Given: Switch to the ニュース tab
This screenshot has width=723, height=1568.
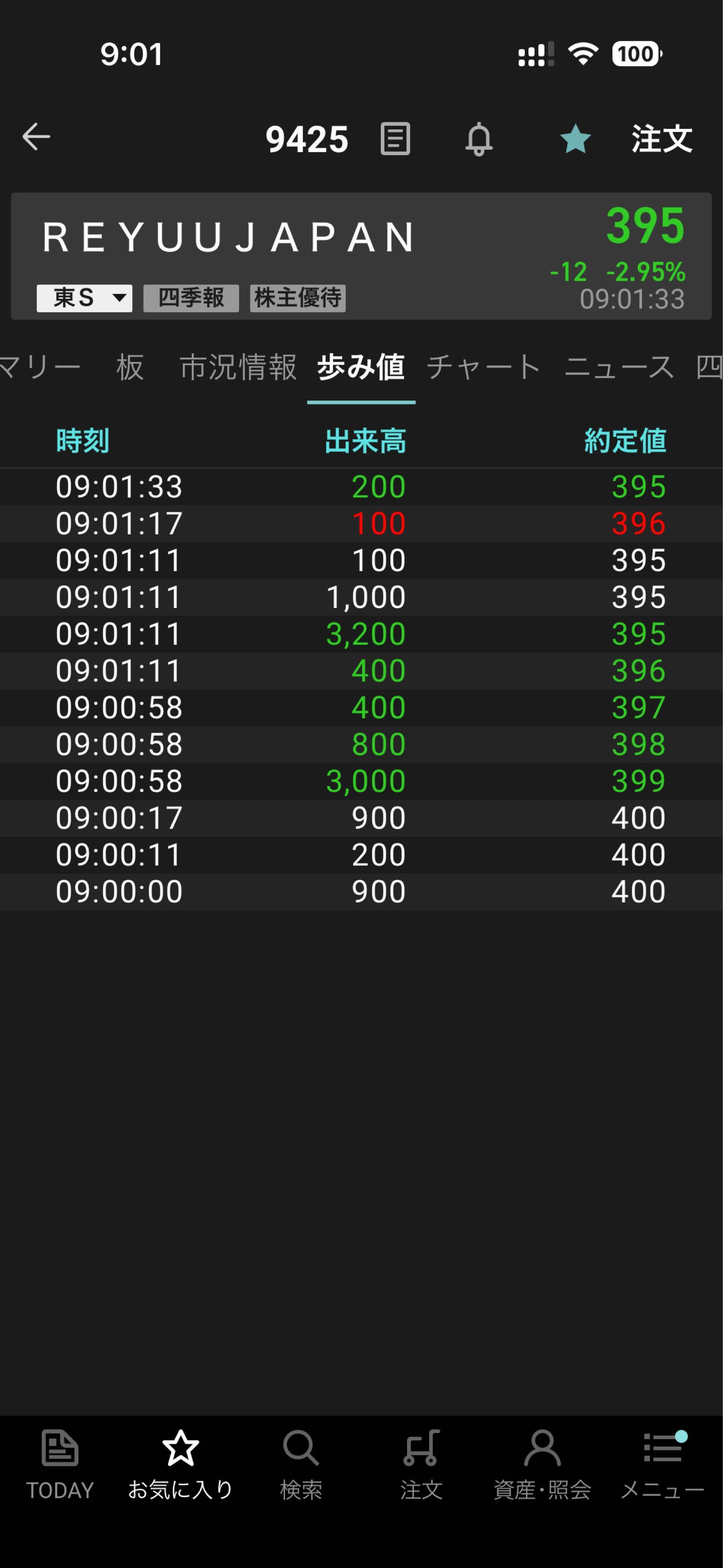Looking at the screenshot, I should click(619, 368).
